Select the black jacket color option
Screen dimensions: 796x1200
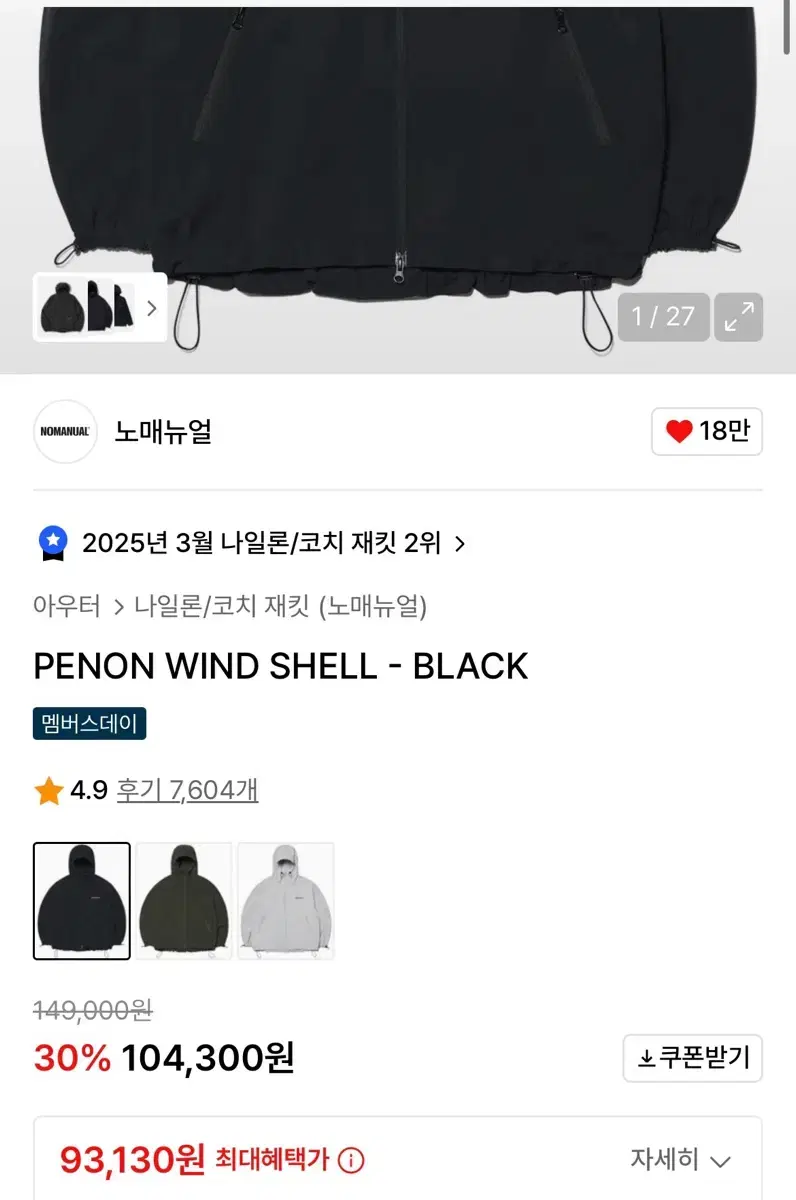coord(81,900)
